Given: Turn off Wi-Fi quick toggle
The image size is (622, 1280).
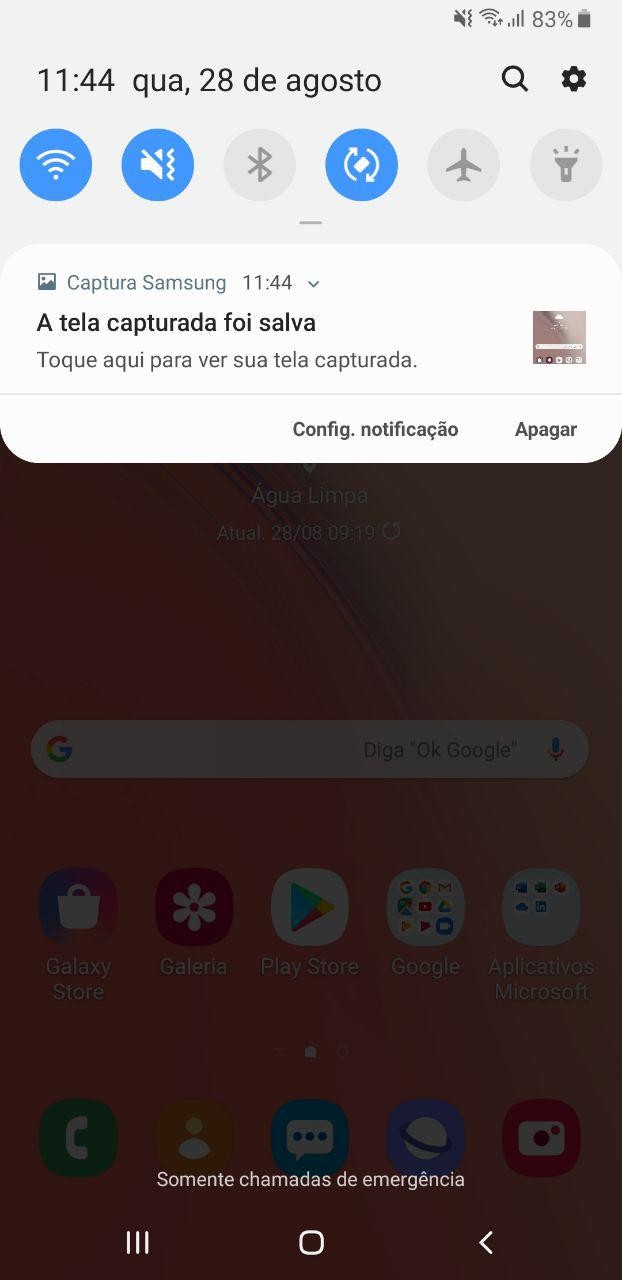Looking at the screenshot, I should [56, 165].
